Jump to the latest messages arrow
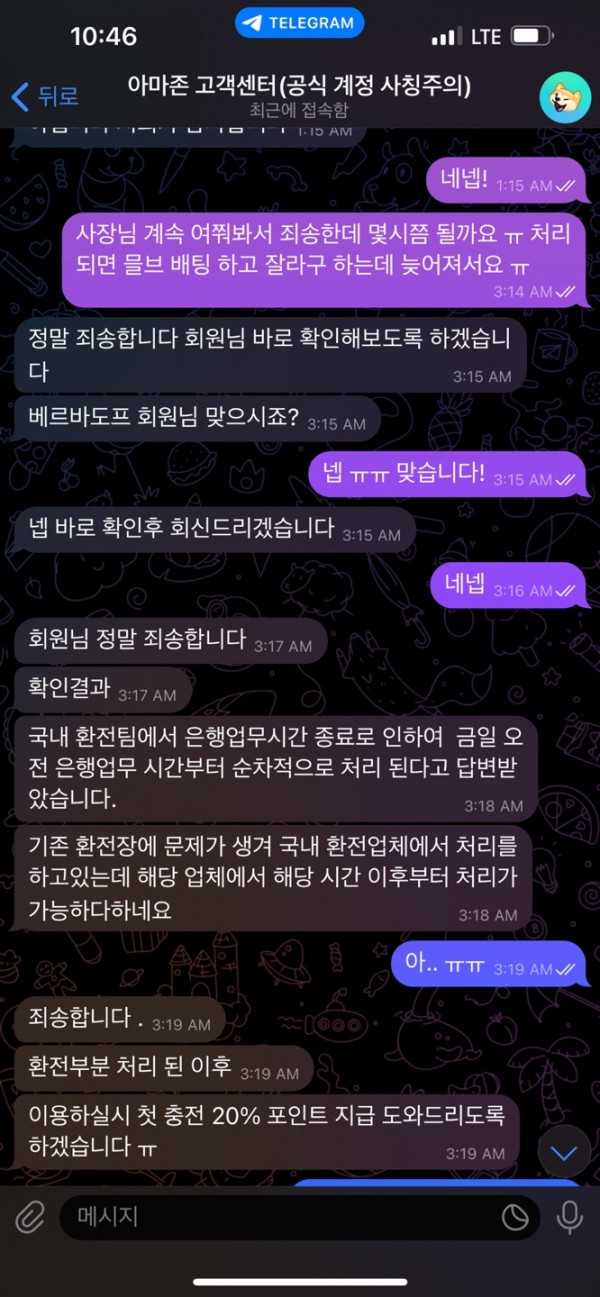This screenshot has width=600, height=1297. tap(564, 1153)
